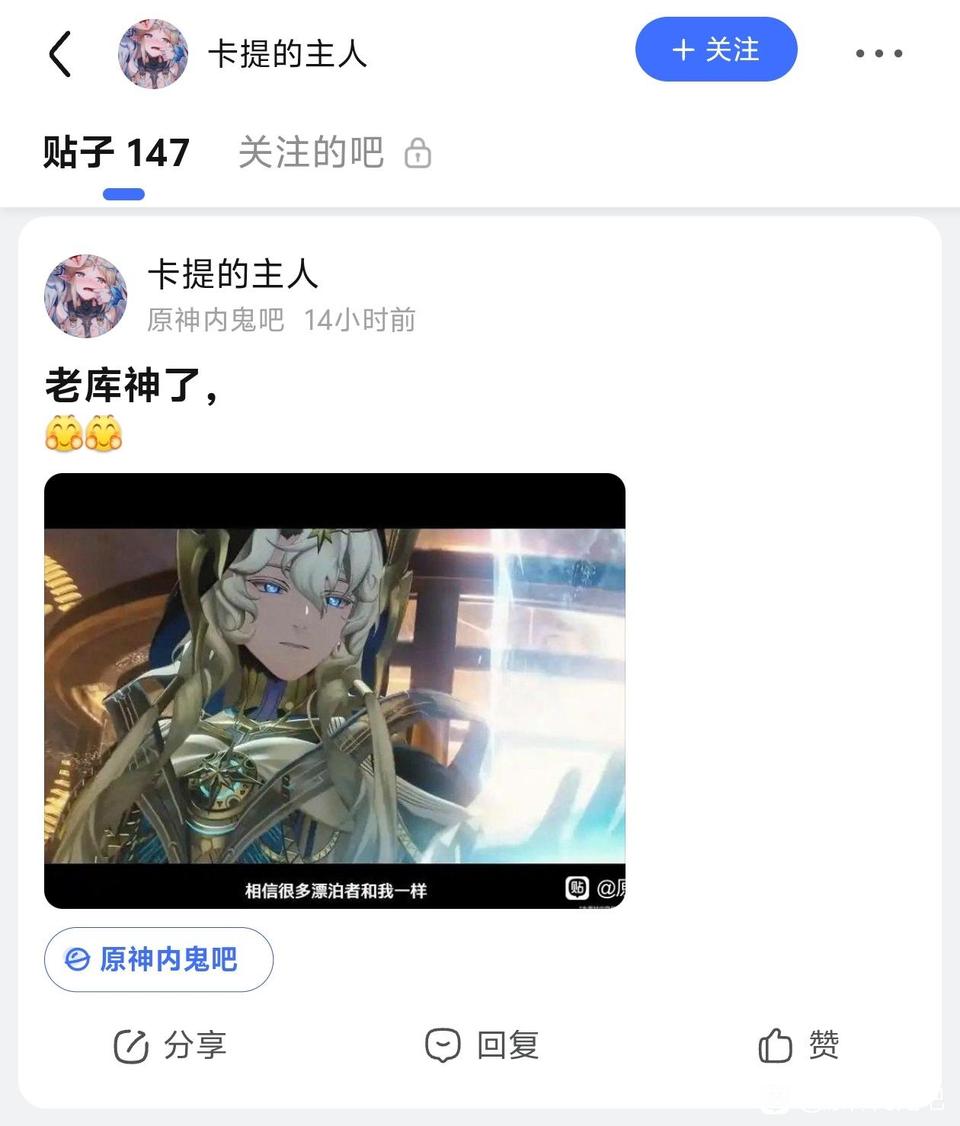Switch to the 关注的吧 tab
Screen dimensions: 960x1126
click(x=311, y=153)
